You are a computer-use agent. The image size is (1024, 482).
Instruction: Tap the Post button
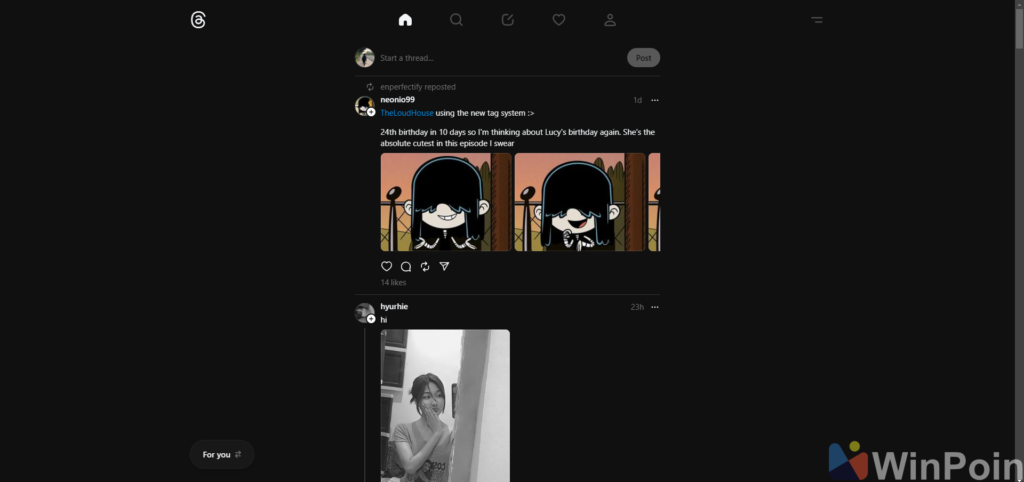tap(643, 58)
